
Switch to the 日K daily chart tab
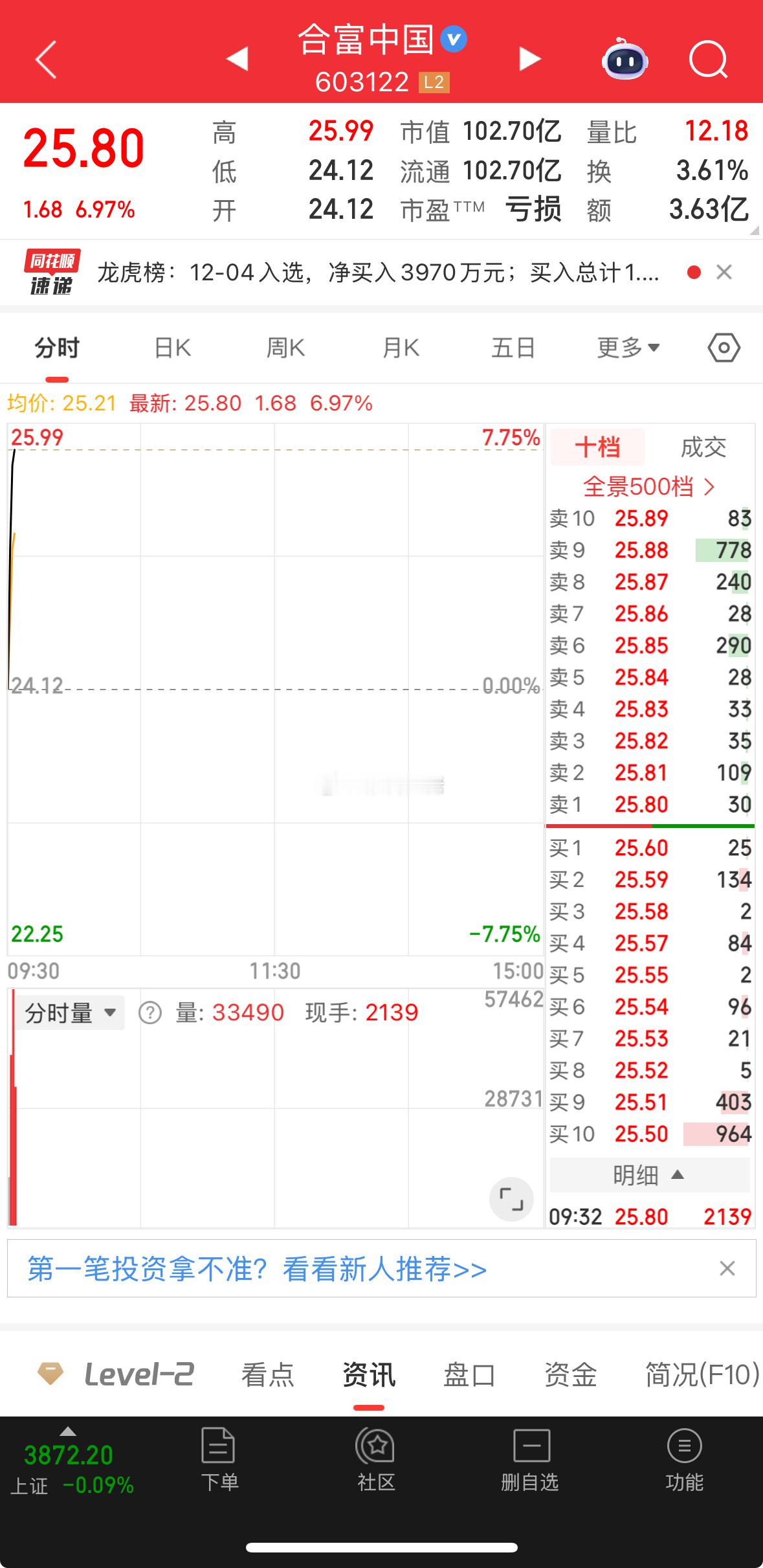[171, 347]
